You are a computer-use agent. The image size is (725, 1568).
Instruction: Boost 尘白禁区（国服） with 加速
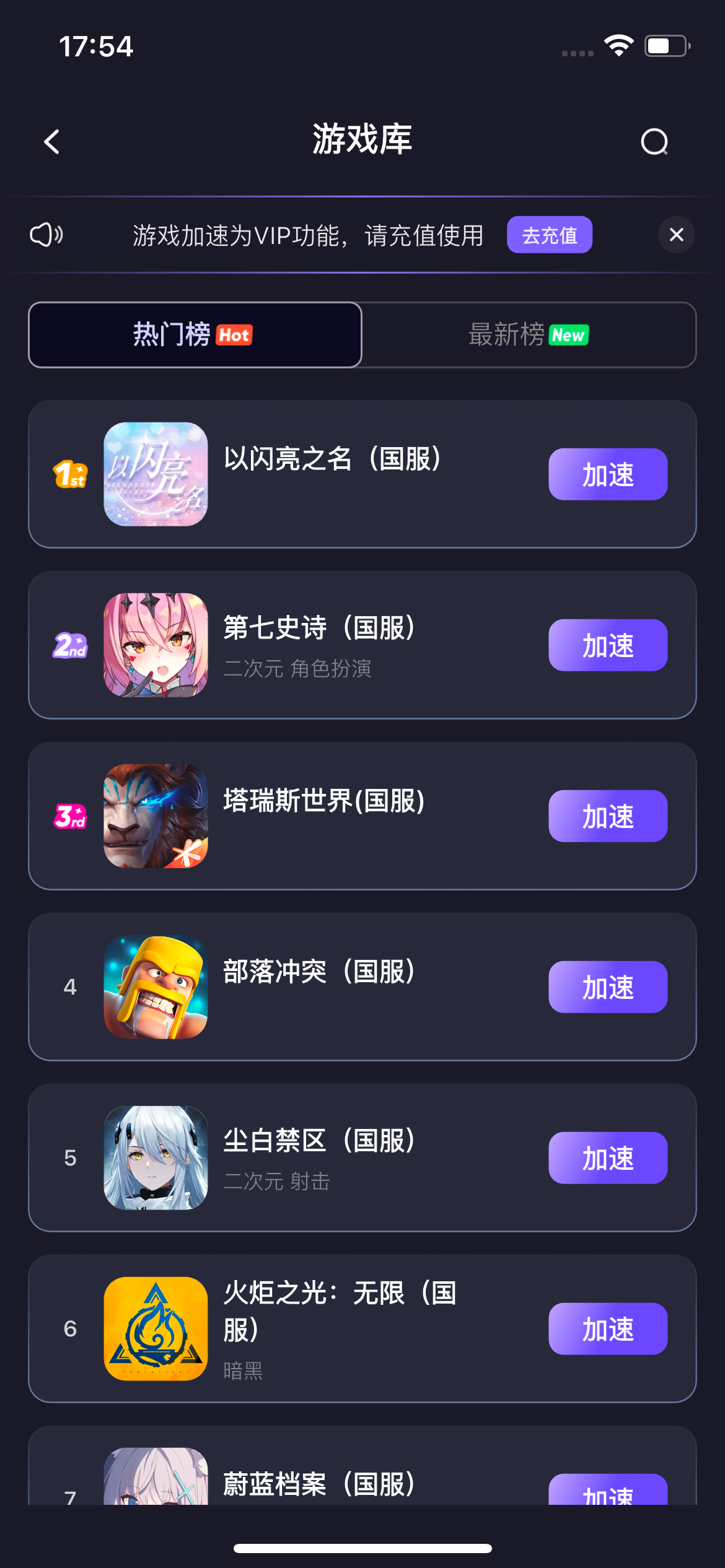click(607, 1158)
